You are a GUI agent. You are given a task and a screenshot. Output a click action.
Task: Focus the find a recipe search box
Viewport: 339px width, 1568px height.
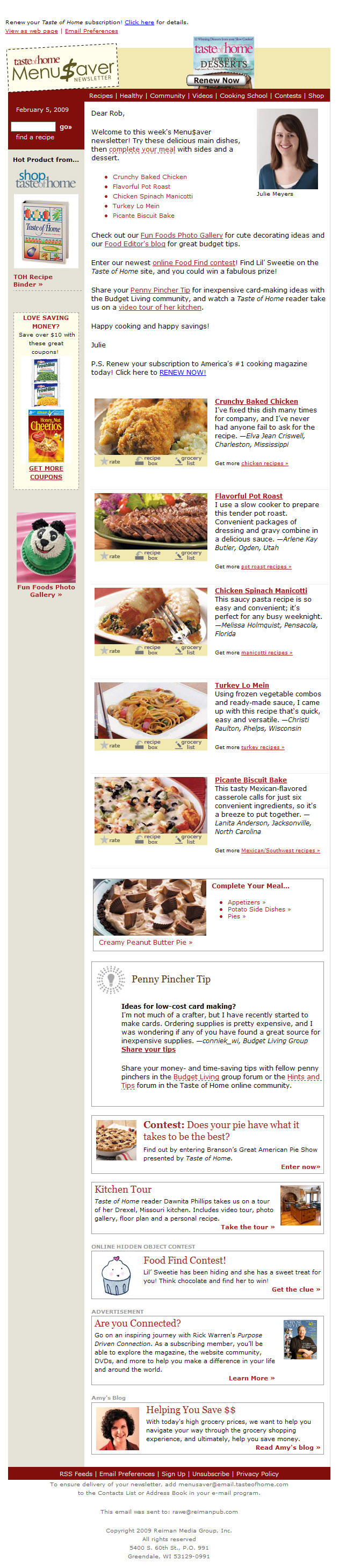click(33, 126)
